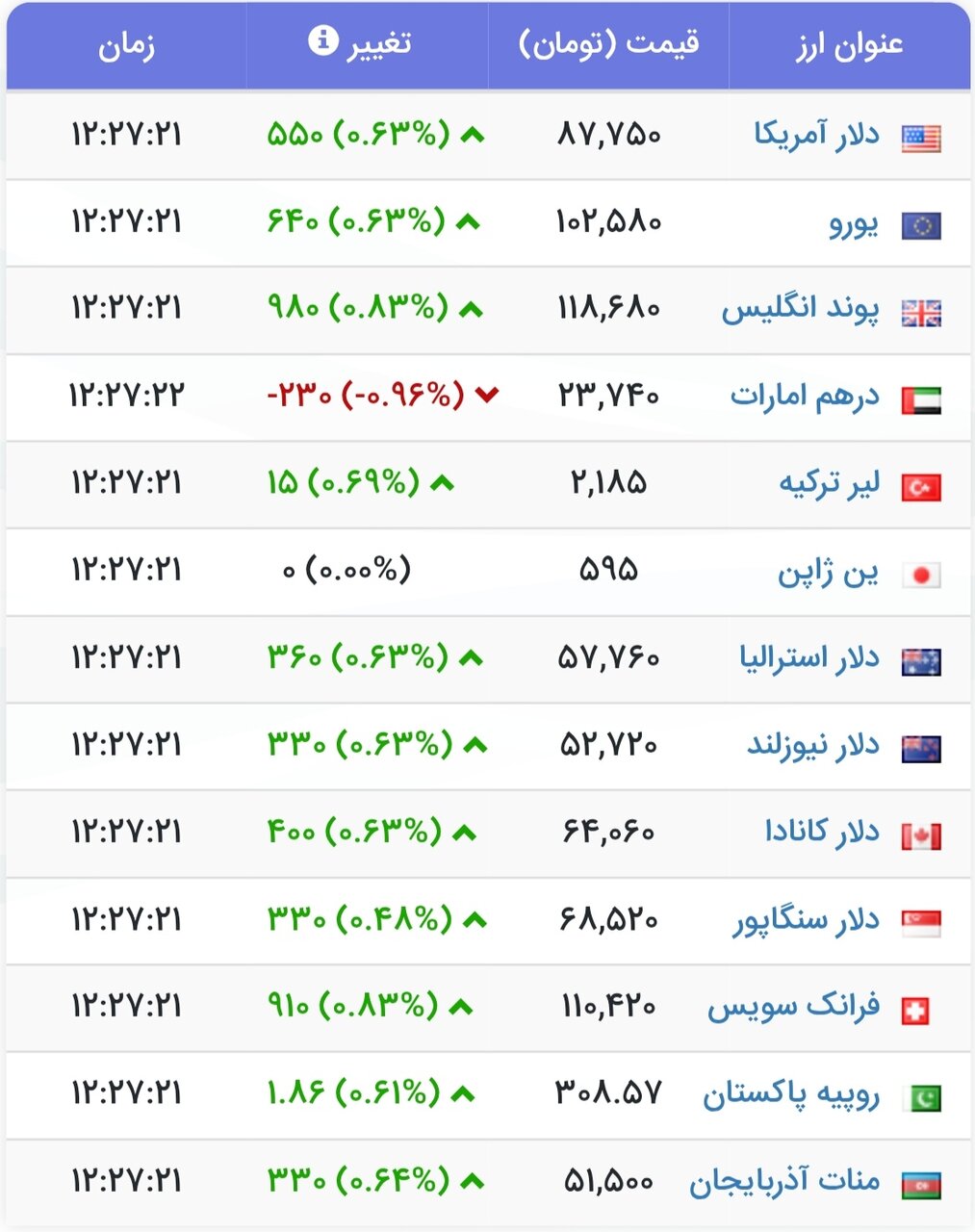The height and width of the screenshot is (1232, 975).
Task: Click the European Union flag icon
Action: [921, 222]
